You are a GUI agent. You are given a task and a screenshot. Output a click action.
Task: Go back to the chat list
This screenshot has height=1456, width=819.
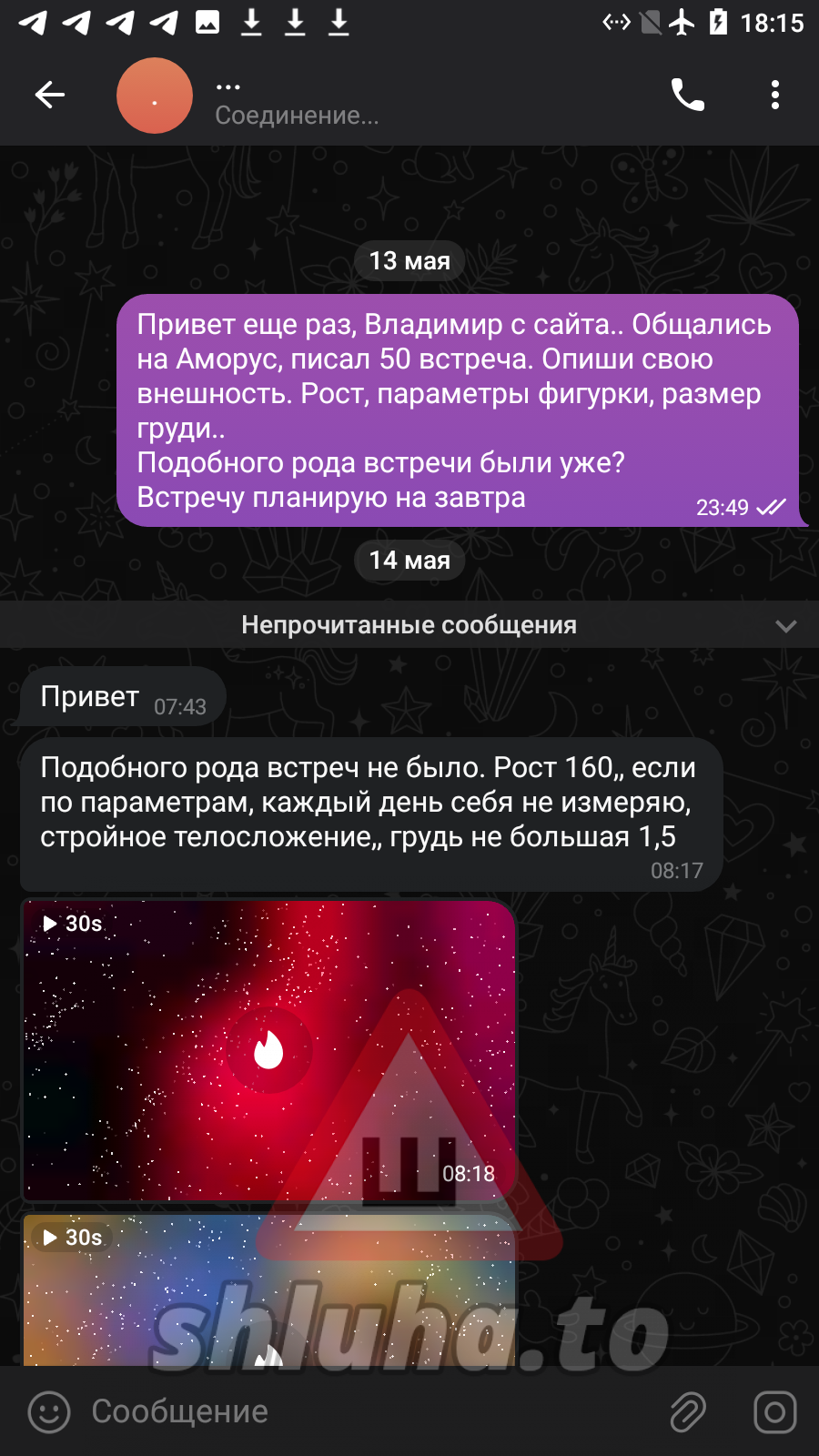[50, 95]
